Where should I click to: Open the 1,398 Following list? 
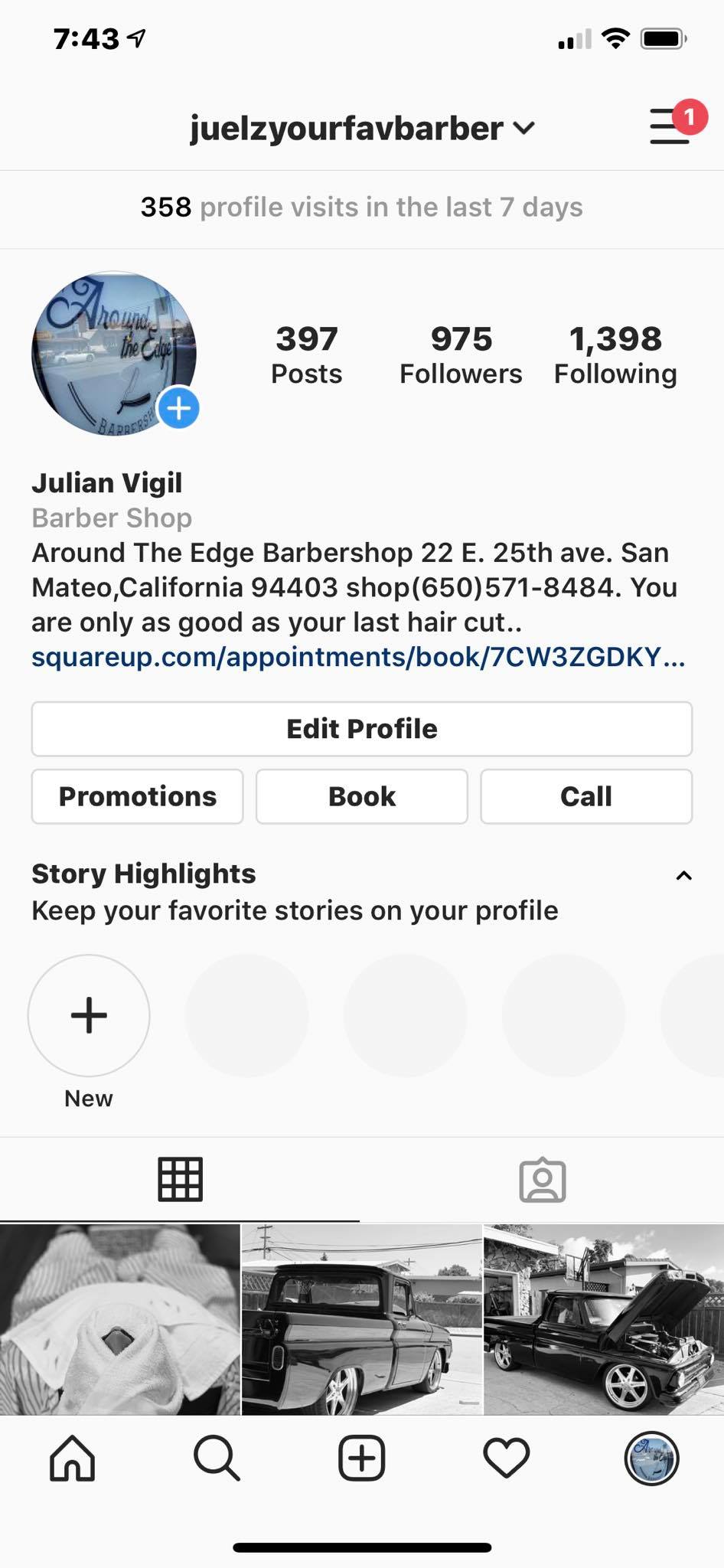(615, 354)
